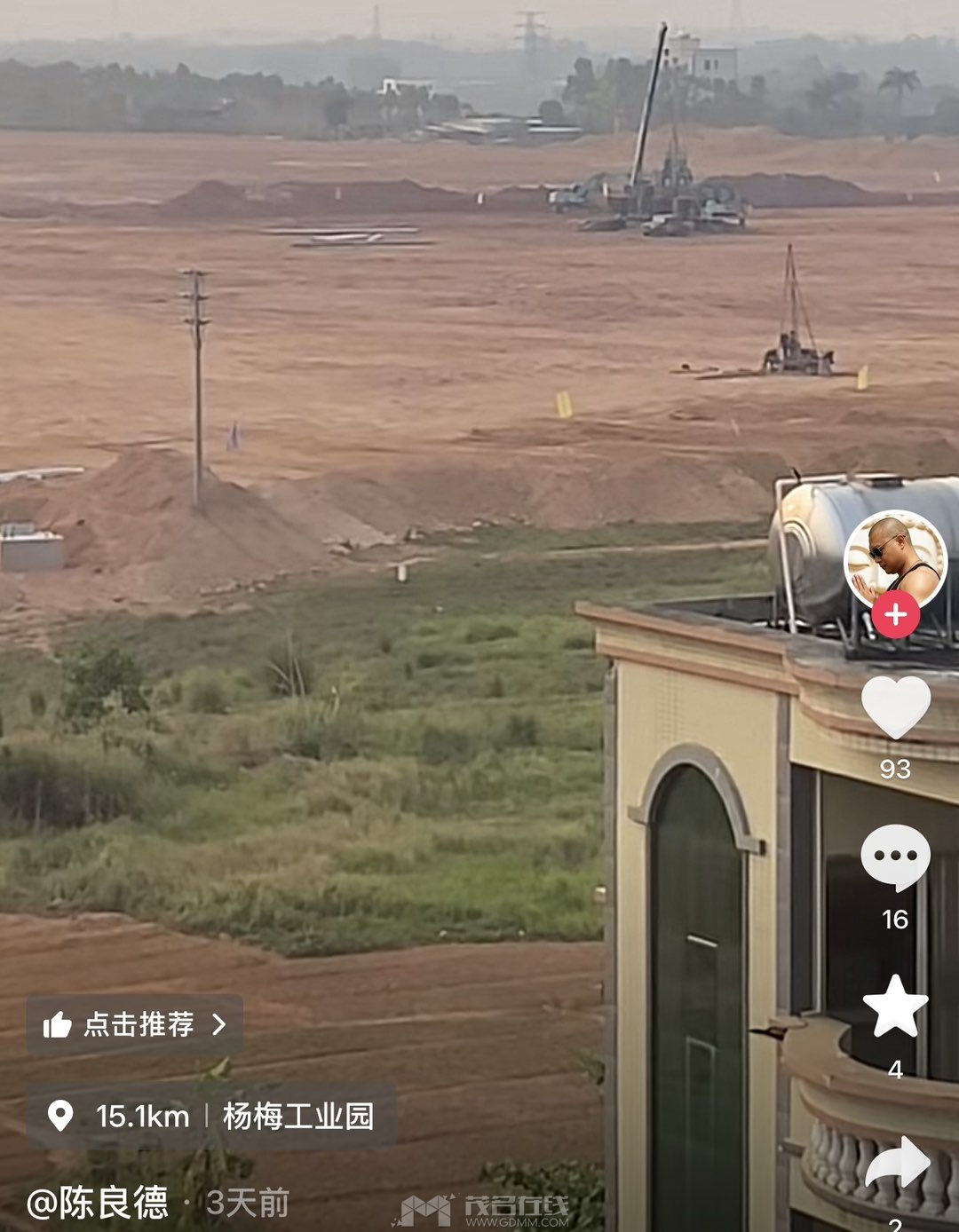Share this video via the arrow icon
959x1232 pixels.
(897, 1164)
